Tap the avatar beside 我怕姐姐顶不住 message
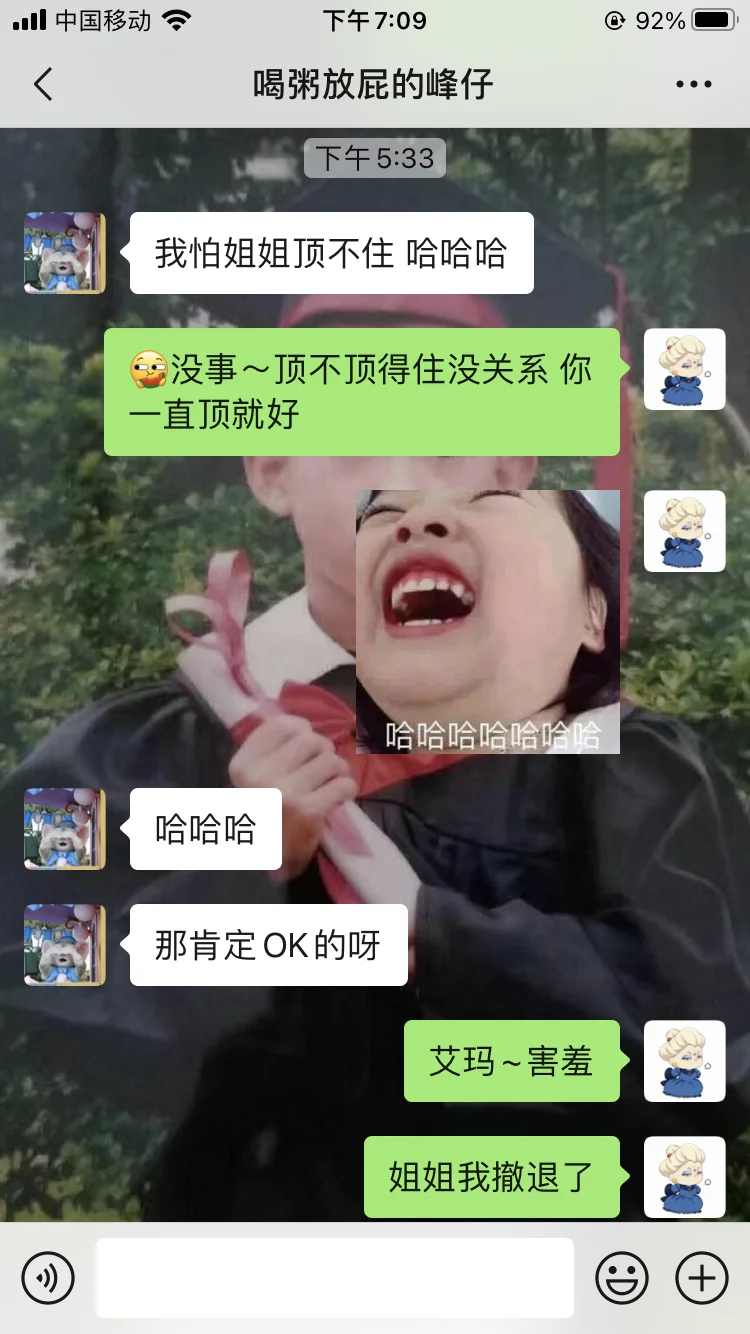This screenshot has height=1334, width=750. point(64,253)
